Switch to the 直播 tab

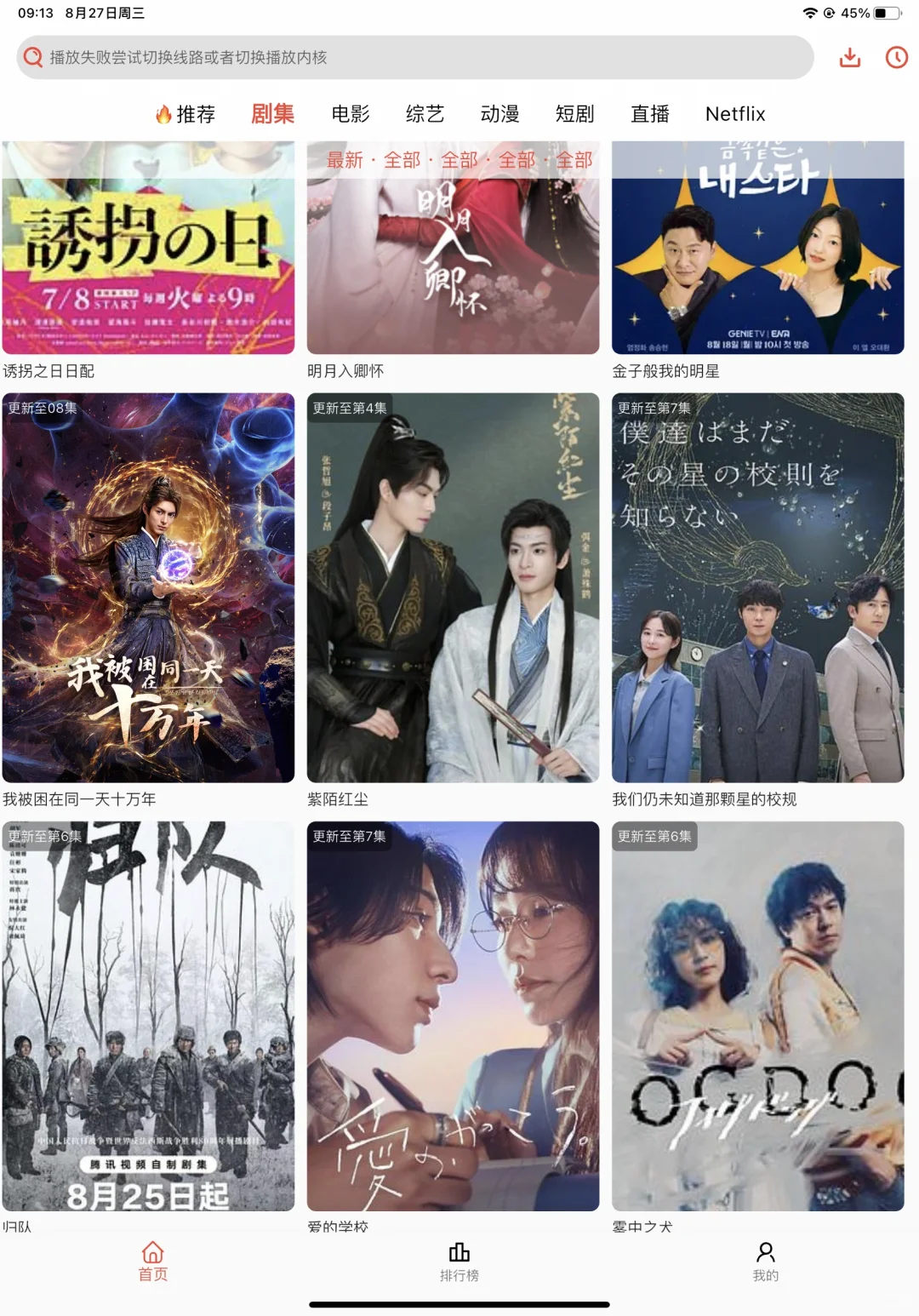pyautogui.click(x=649, y=114)
